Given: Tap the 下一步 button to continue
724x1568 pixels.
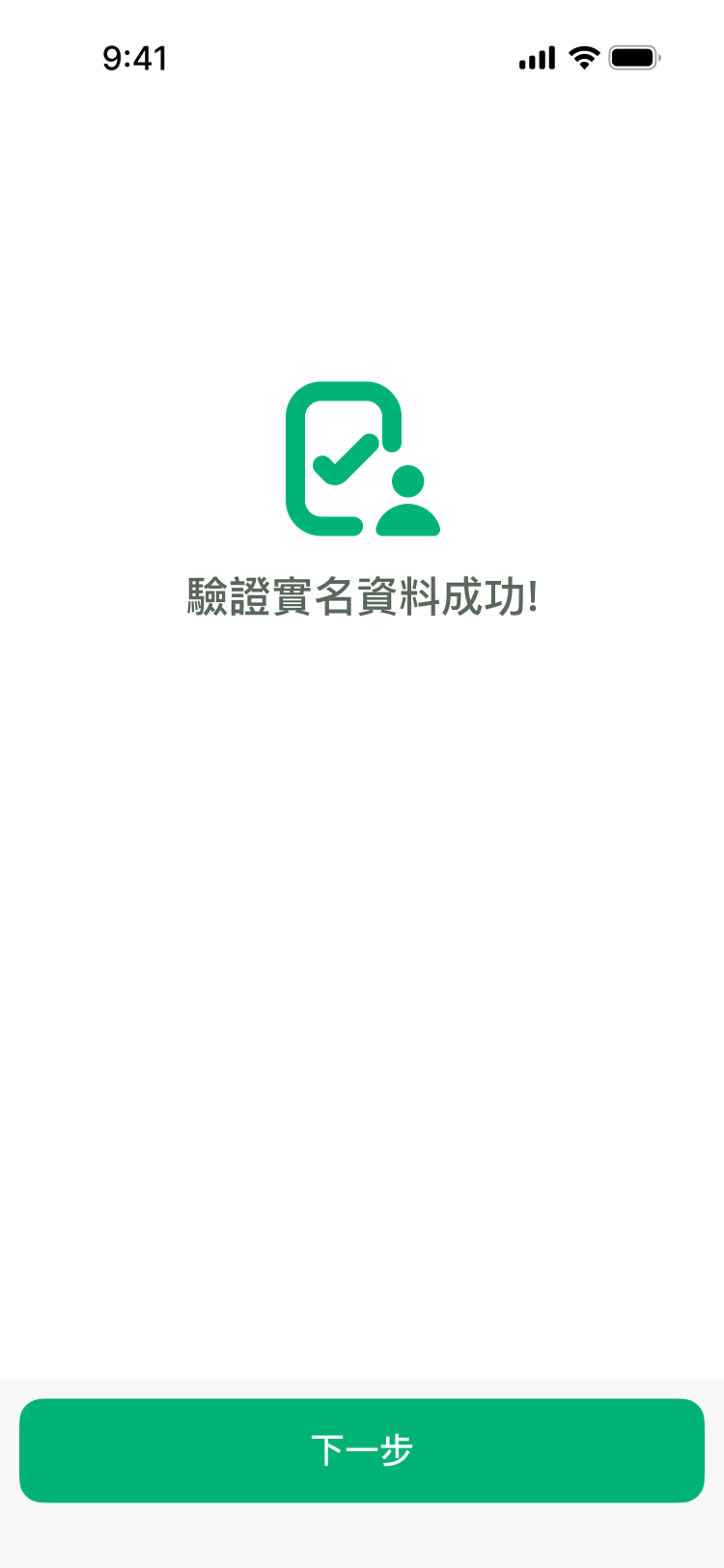Looking at the screenshot, I should 362,1450.
